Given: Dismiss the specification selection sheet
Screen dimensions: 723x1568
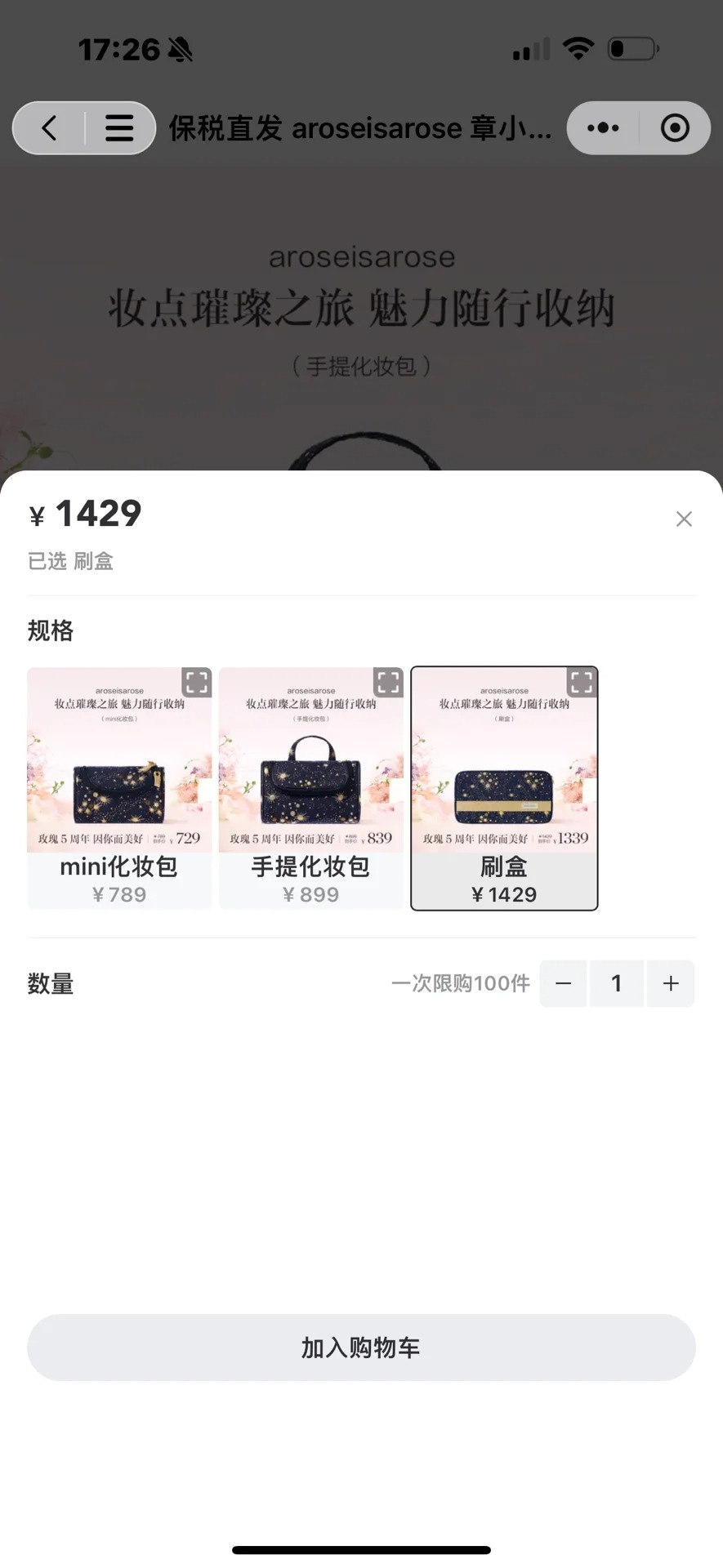Looking at the screenshot, I should point(684,519).
